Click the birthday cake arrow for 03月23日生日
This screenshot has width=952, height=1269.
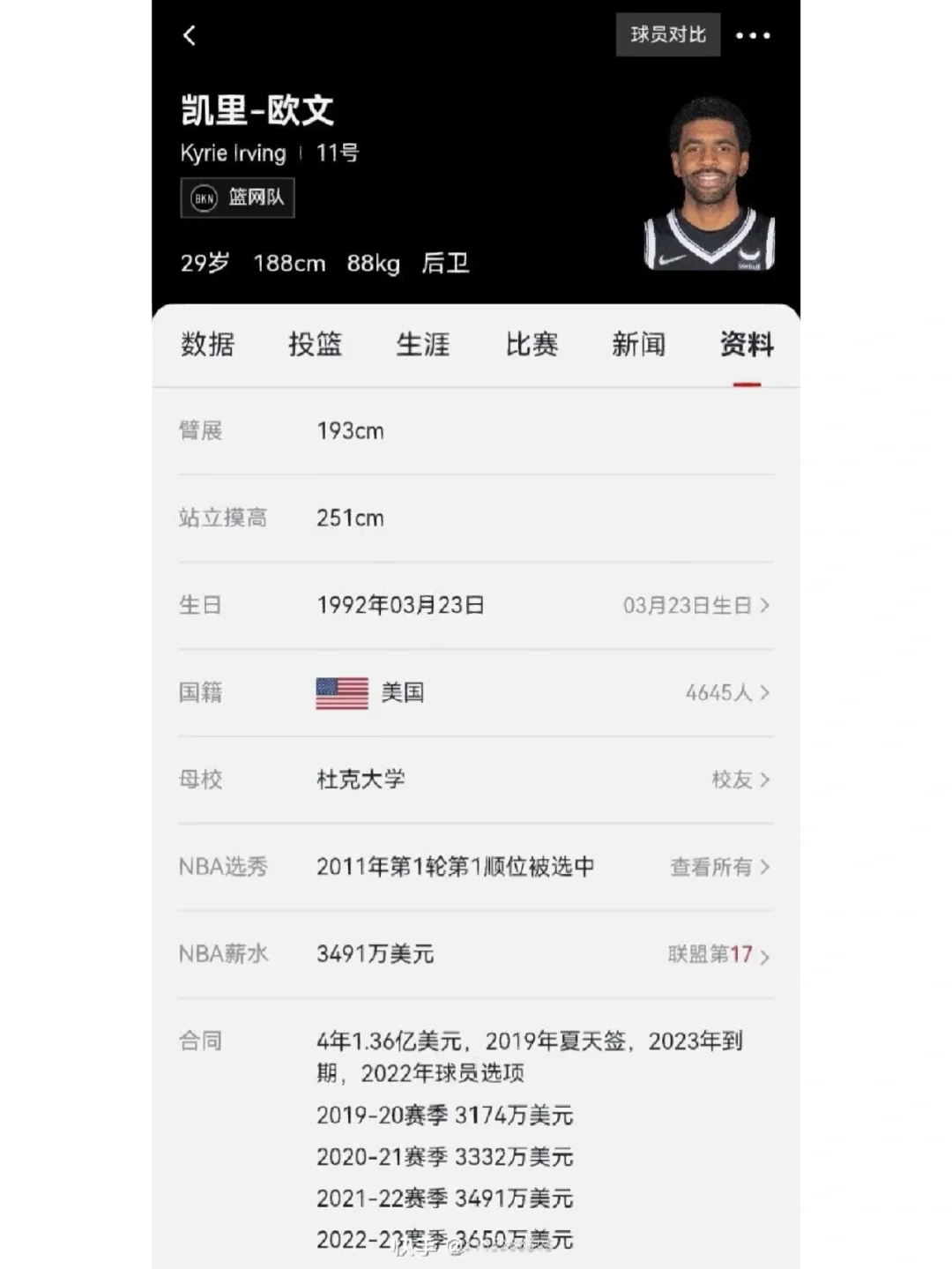(x=766, y=605)
